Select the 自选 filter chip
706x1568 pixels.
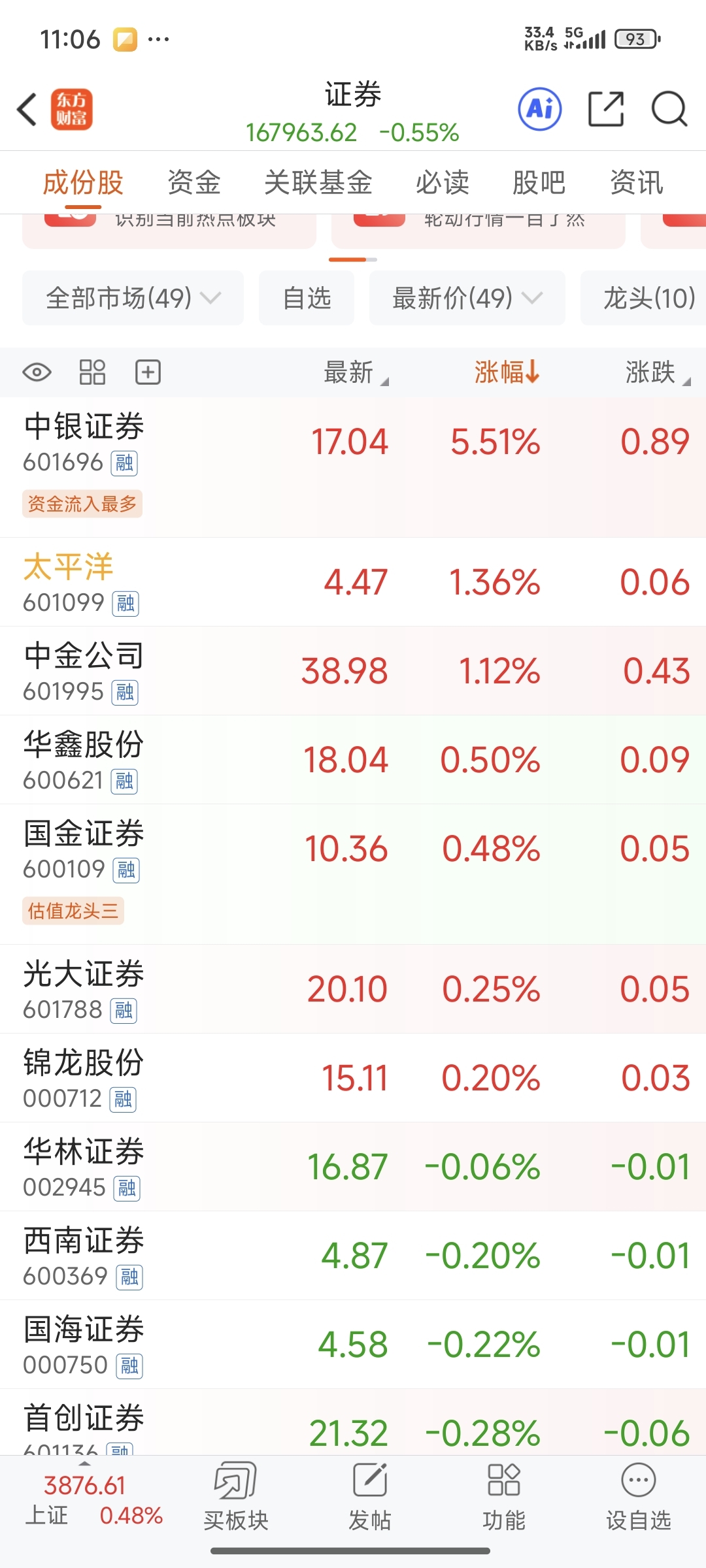coord(307,299)
